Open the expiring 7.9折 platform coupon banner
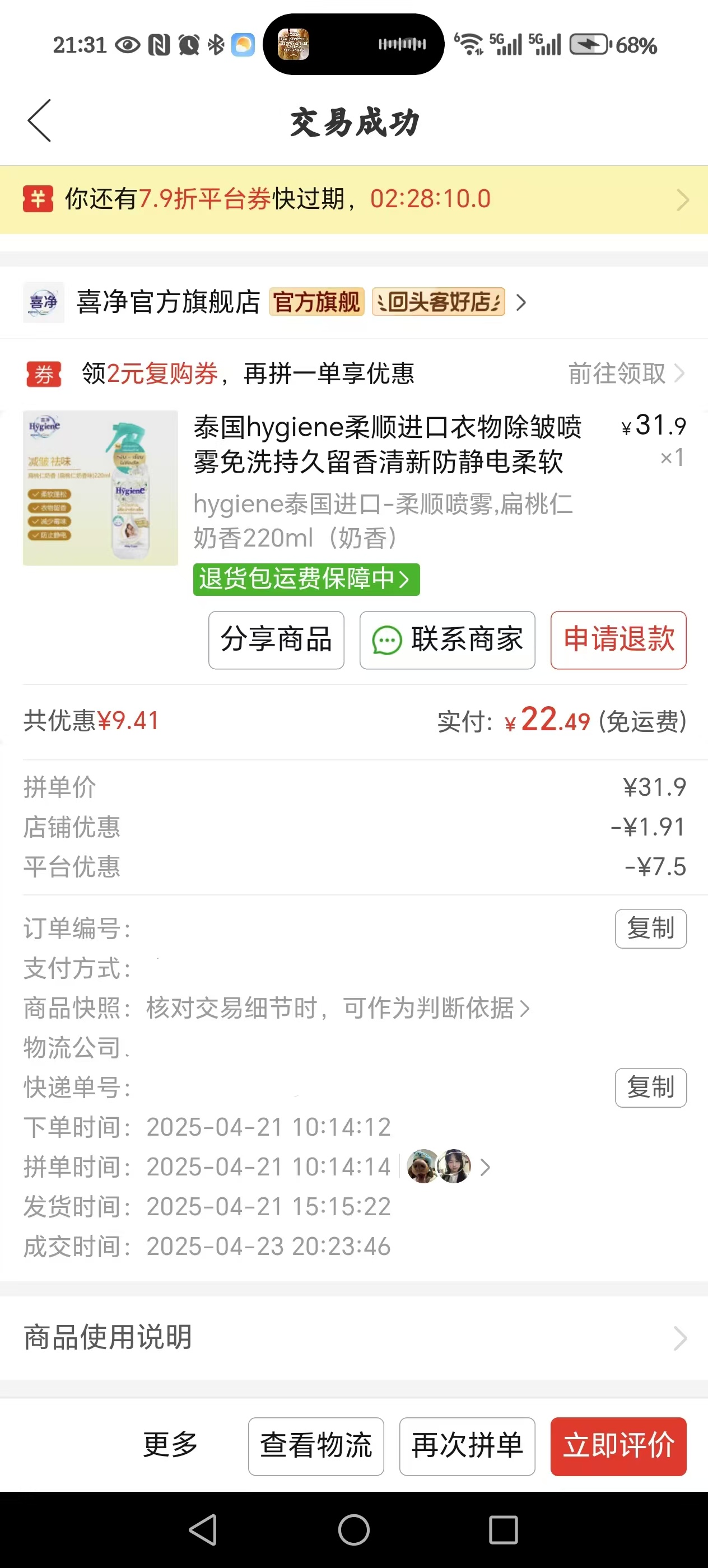Screen dimensions: 708x1568 coord(353,200)
